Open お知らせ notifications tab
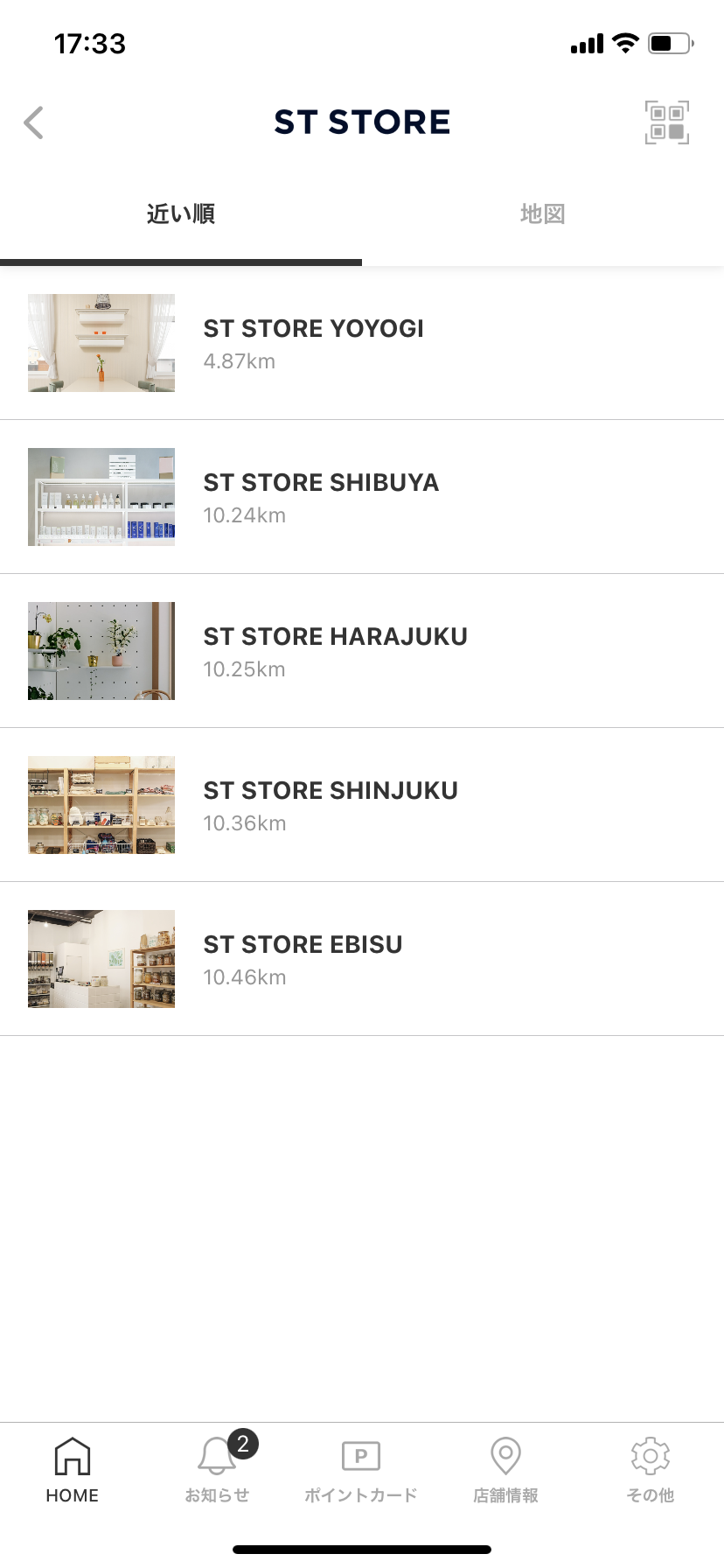Viewport: 724px width, 1568px height. [x=217, y=1470]
